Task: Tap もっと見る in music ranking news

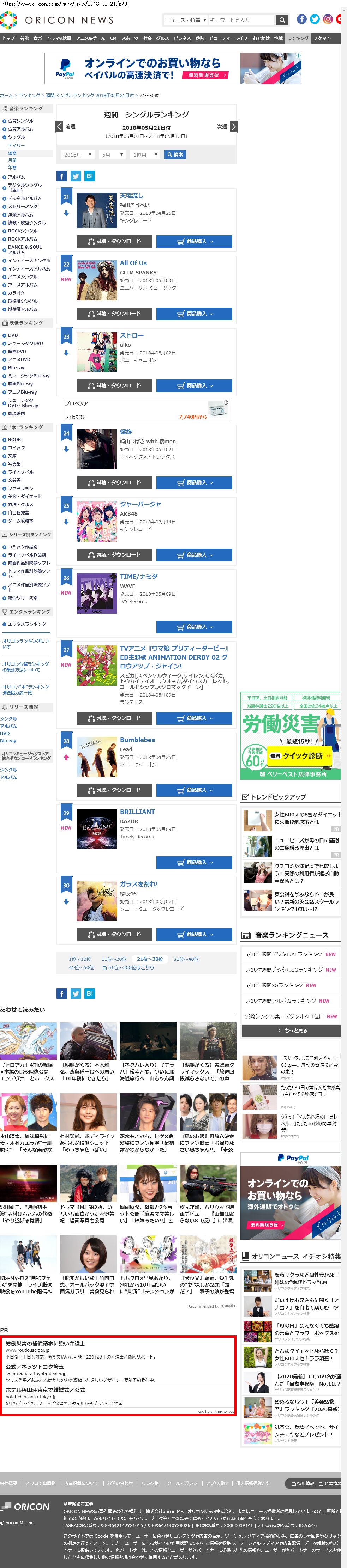Action: point(291,1031)
